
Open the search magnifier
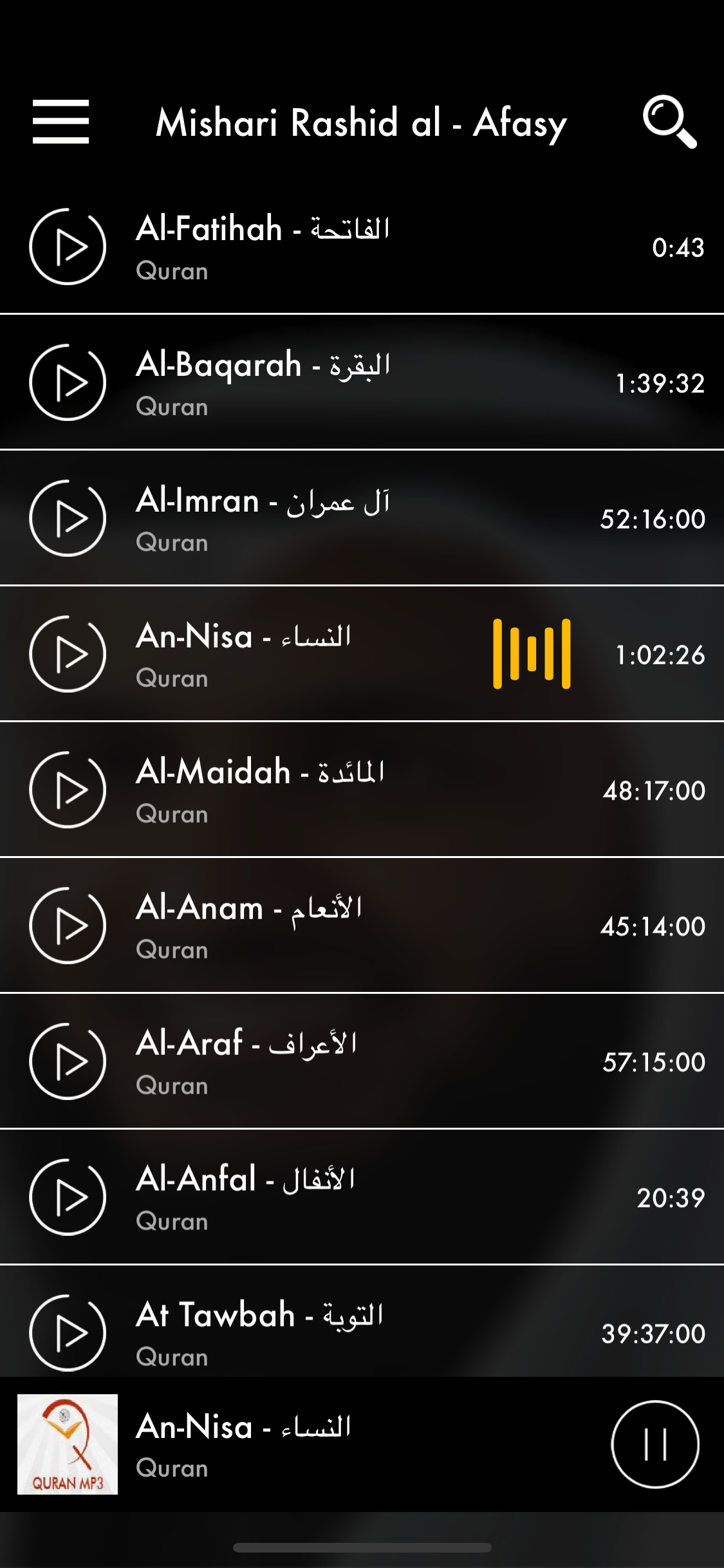tap(669, 122)
